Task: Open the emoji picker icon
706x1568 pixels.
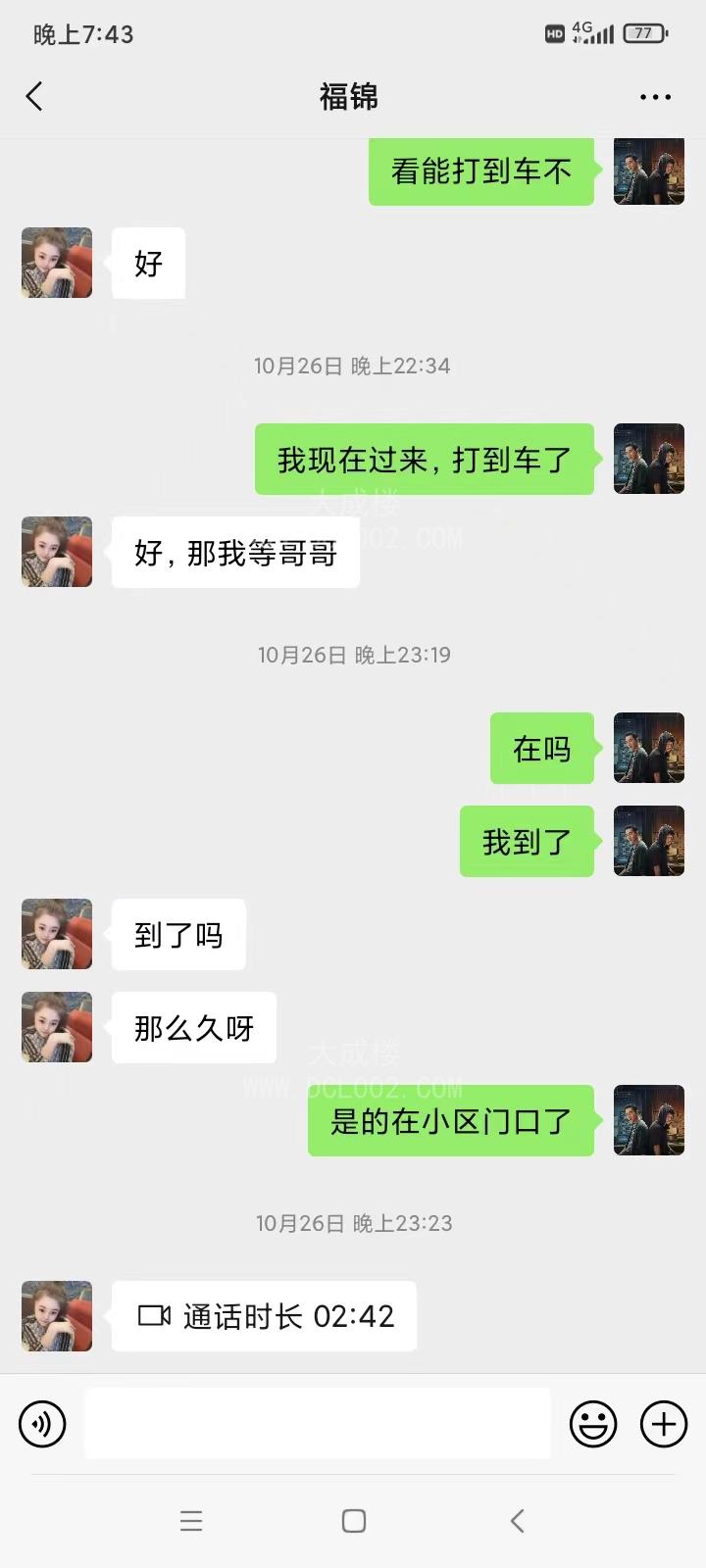Action: point(592,1424)
